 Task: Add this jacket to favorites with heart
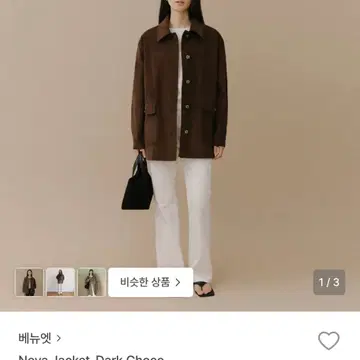[329, 340]
